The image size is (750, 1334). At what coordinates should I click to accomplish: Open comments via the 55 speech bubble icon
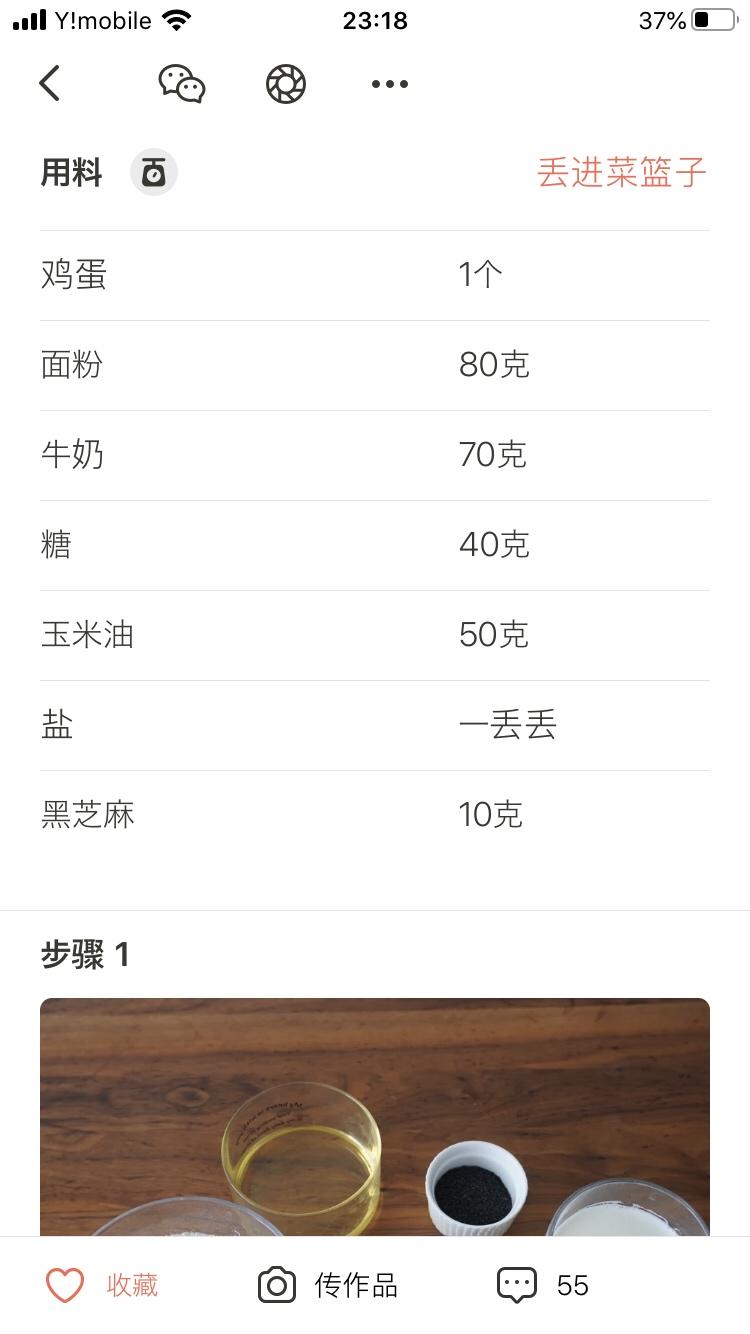point(516,1284)
